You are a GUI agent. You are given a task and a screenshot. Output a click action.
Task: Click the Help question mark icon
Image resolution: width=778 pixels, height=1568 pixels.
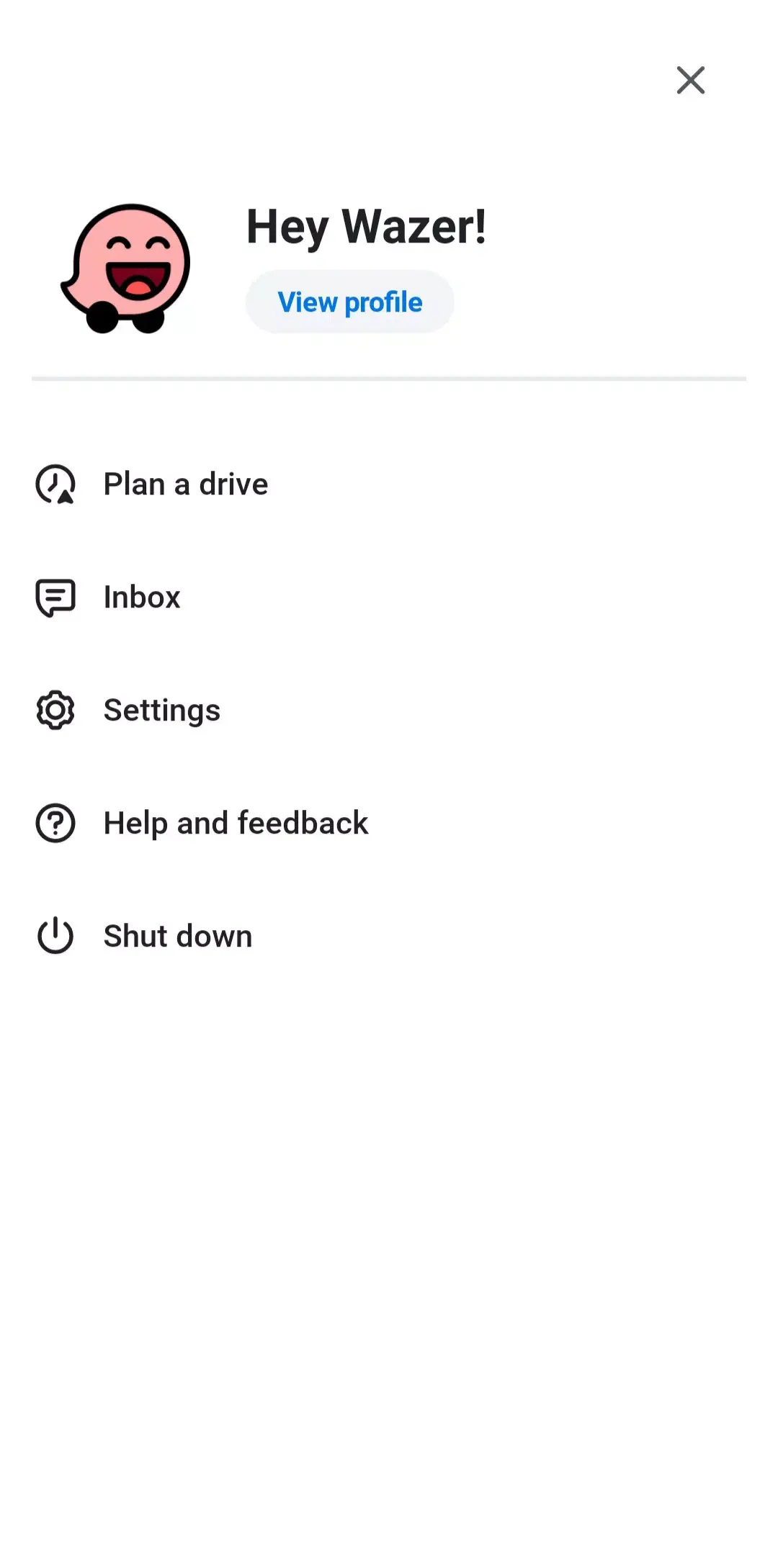pos(54,823)
